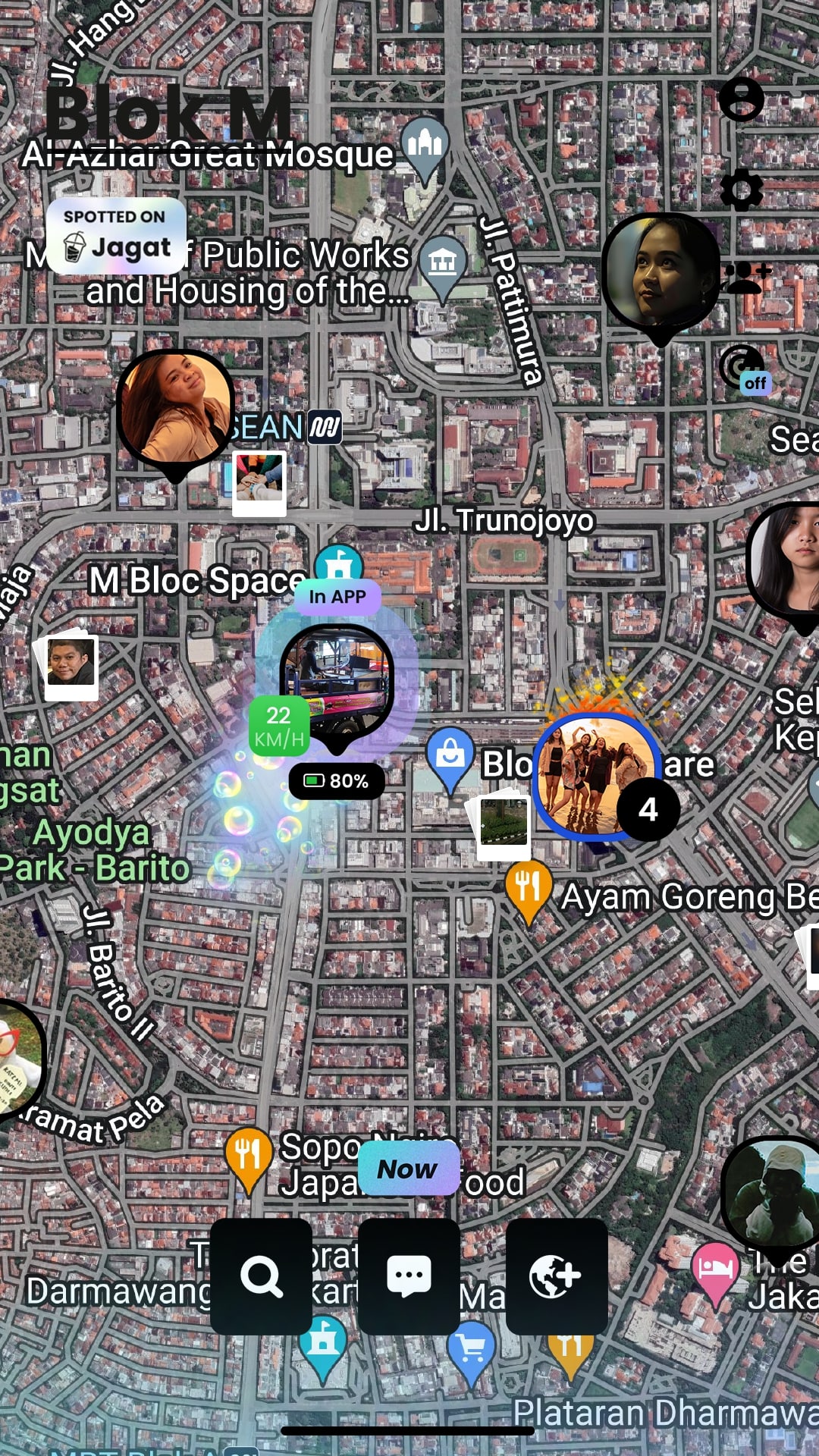
Task: Open the Spotted on Jagat badge
Action: click(116, 236)
